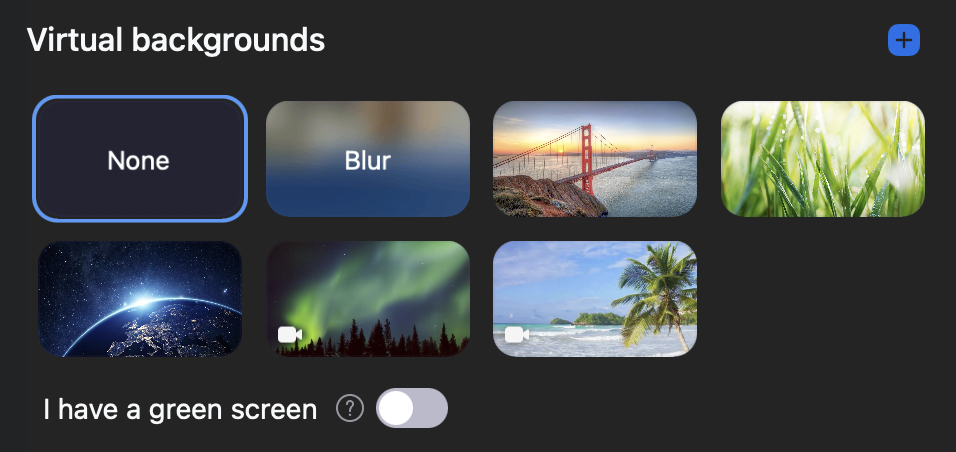Choose the Blur background
The image size is (956, 452).
[x=367, y=160]
